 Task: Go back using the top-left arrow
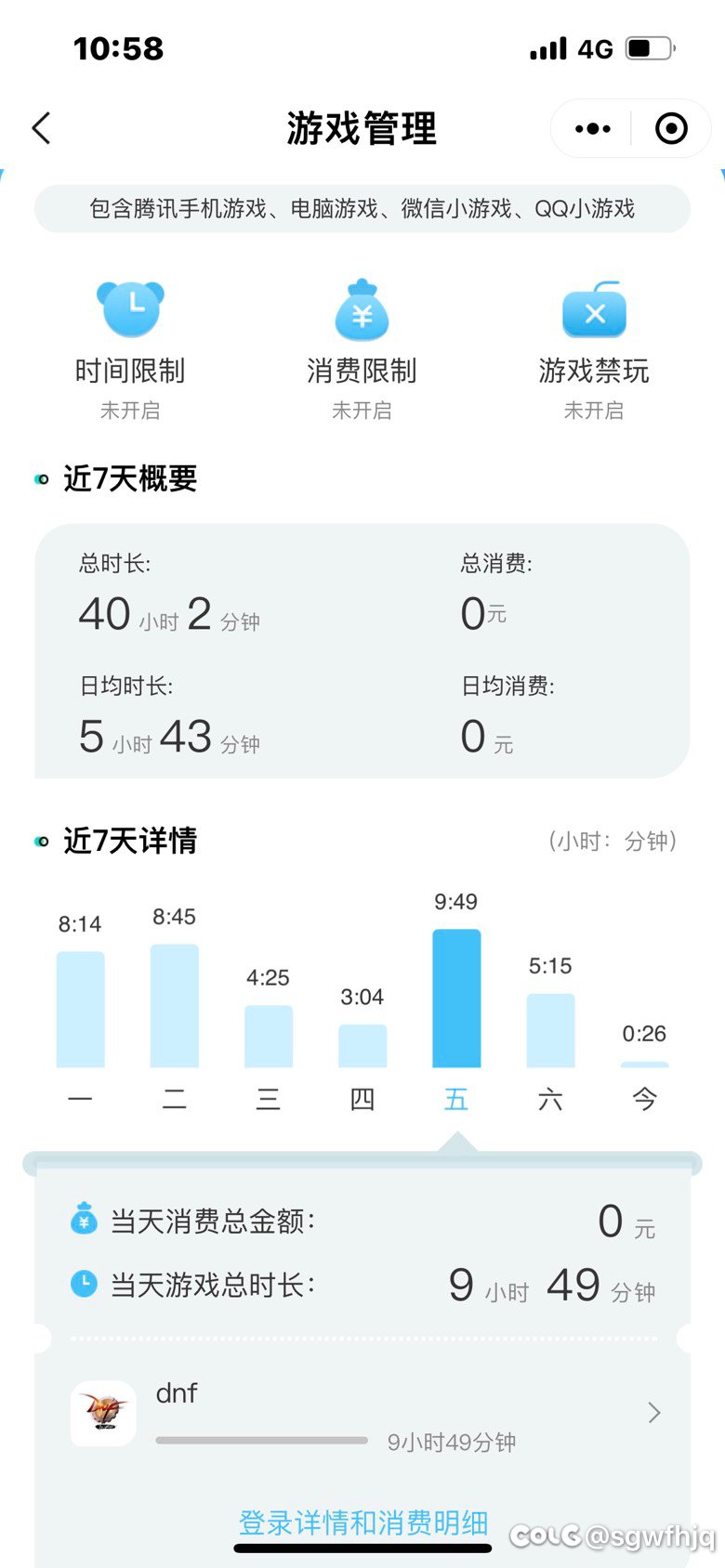click(41, 128)
